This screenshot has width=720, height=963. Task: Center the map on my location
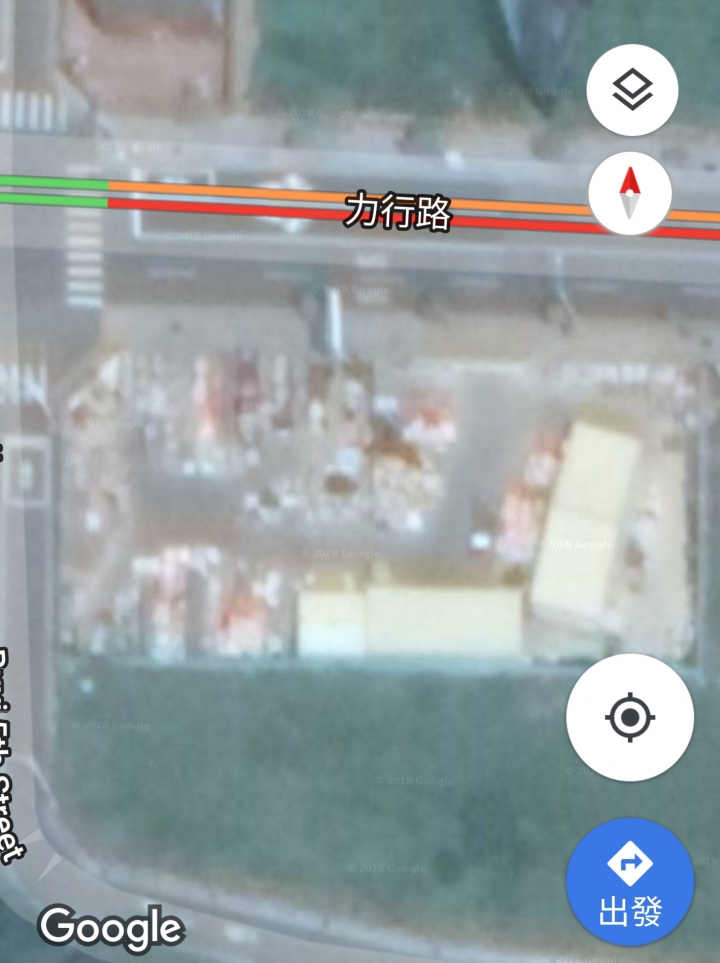pyautogui.click(x=630, y=717)
